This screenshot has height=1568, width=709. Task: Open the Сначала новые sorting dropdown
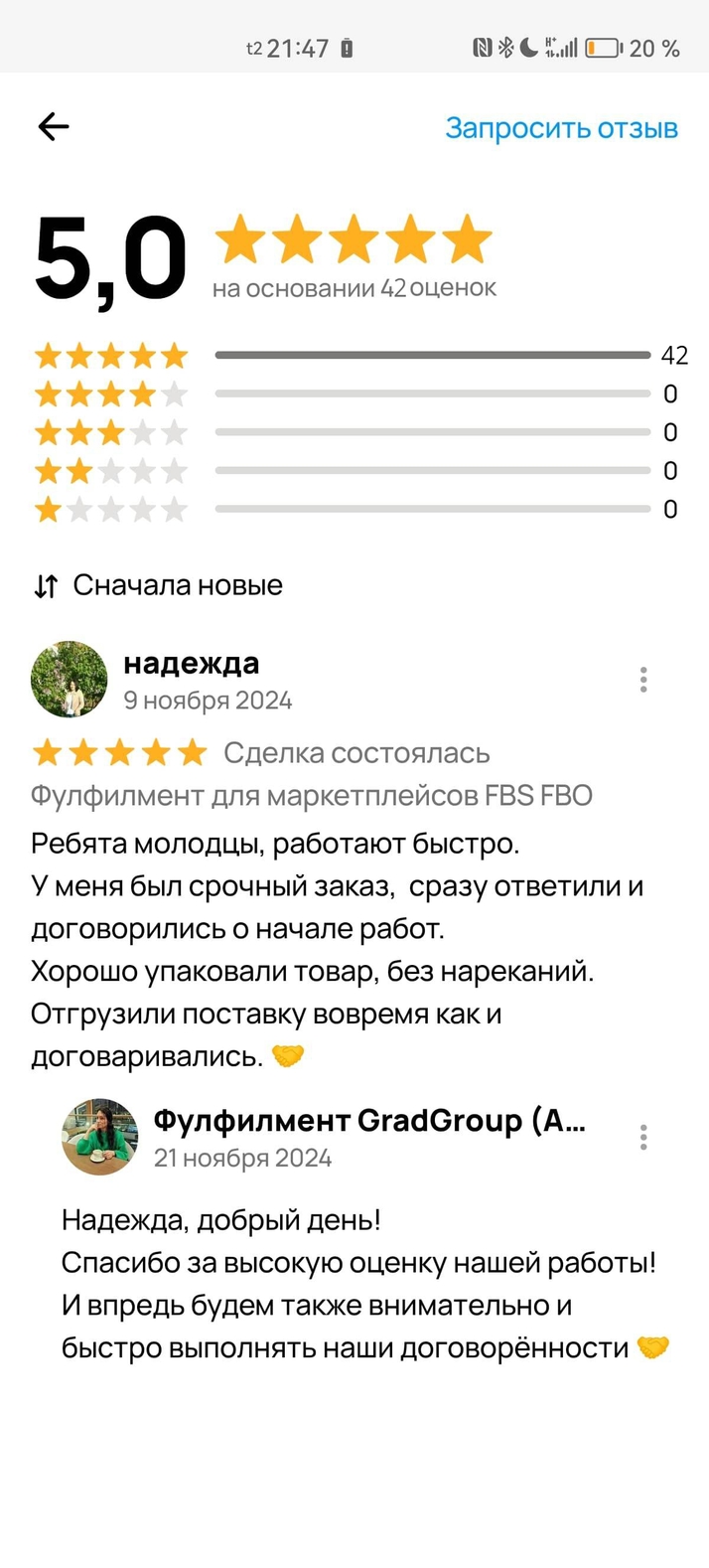click(159, 585)
